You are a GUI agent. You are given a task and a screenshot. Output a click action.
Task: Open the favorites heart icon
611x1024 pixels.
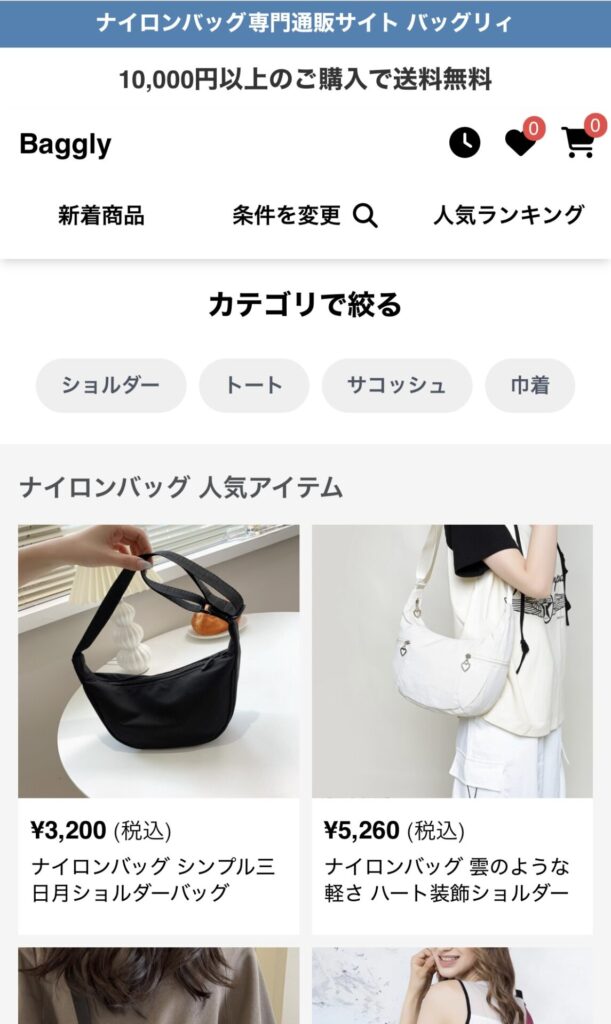(x=520, y=143)
